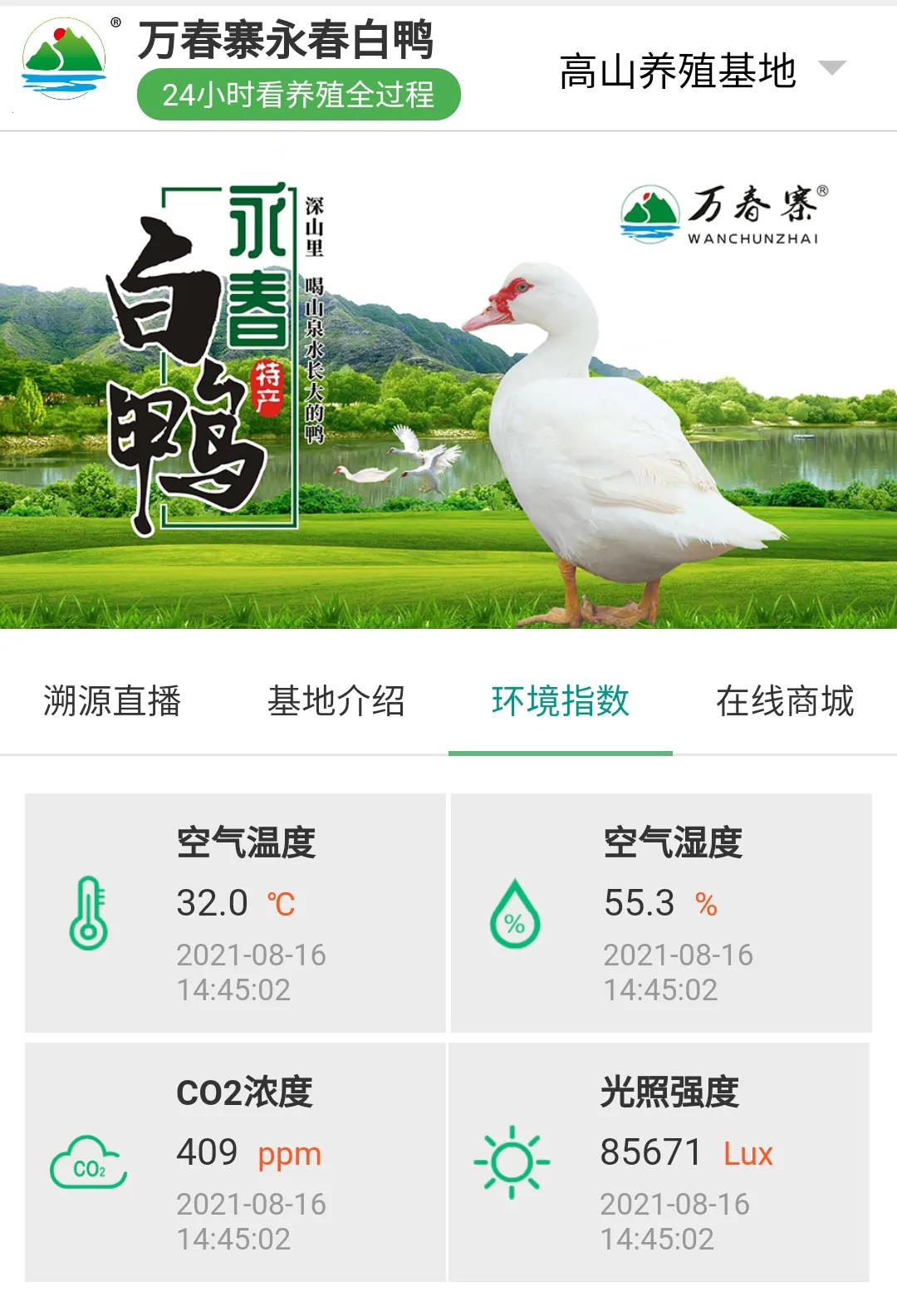This screenshot has width=897, height=1316.
Task: Expand the 高山养殖基地 base dropdown
Action: click(702, 70)
